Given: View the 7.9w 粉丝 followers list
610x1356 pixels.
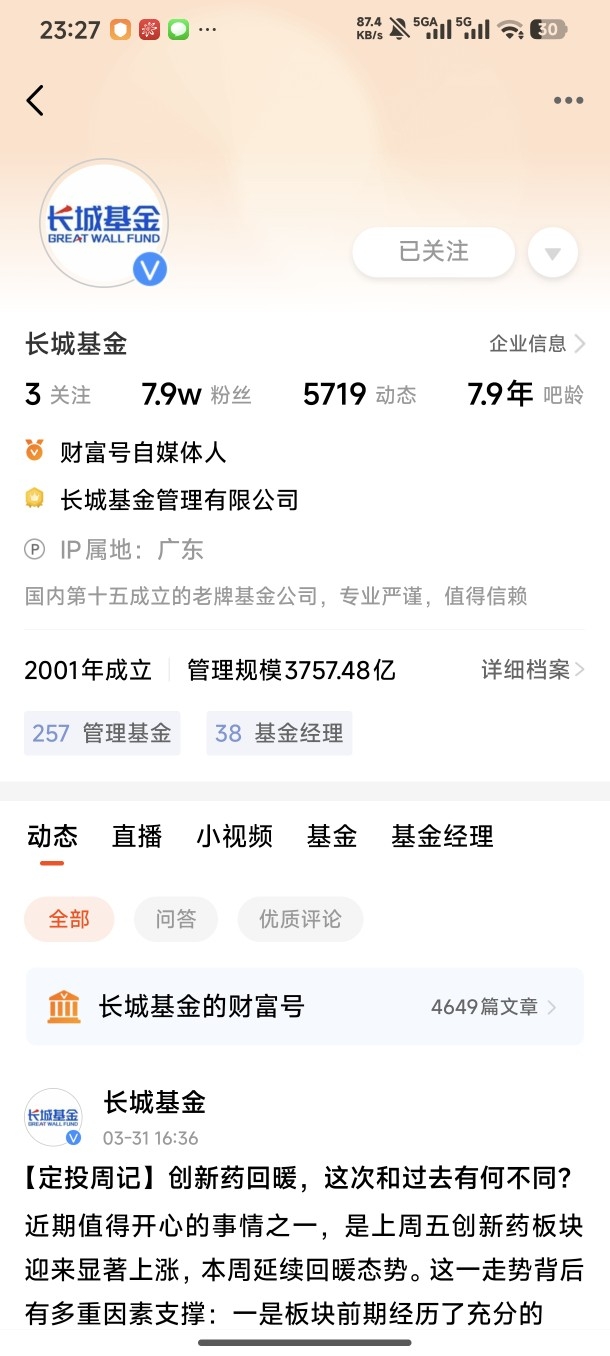Looking at the screenshot, I should coord(196,394).
